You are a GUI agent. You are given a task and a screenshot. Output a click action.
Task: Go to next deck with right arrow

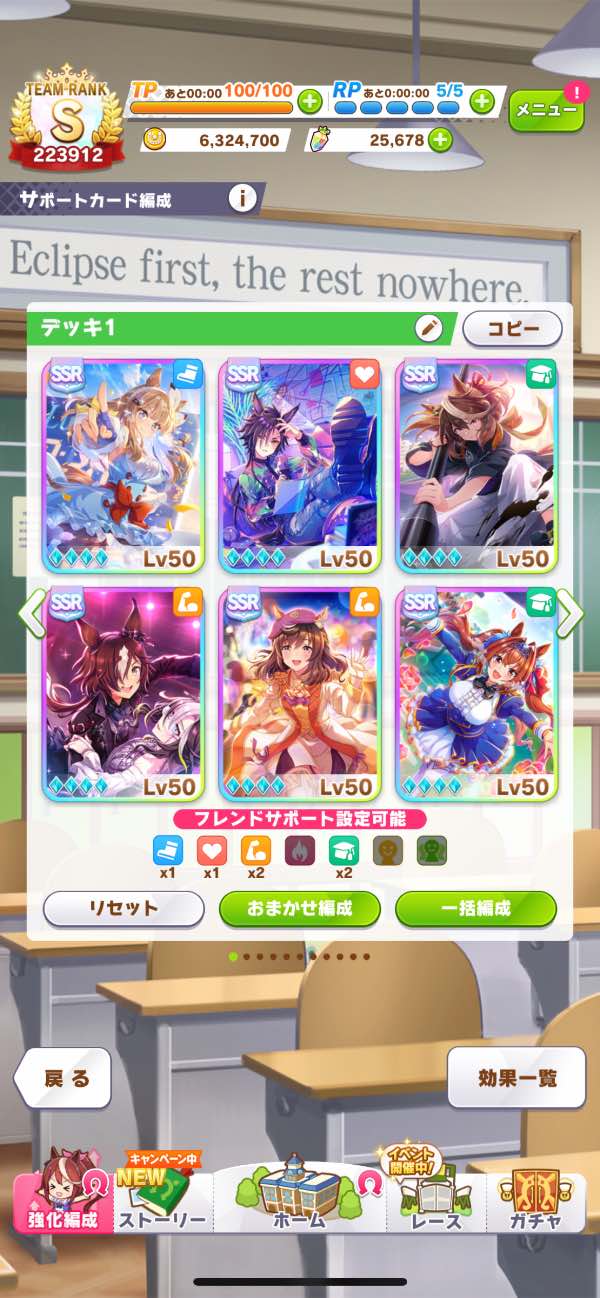pyautogui.click(x=568, y=612)
